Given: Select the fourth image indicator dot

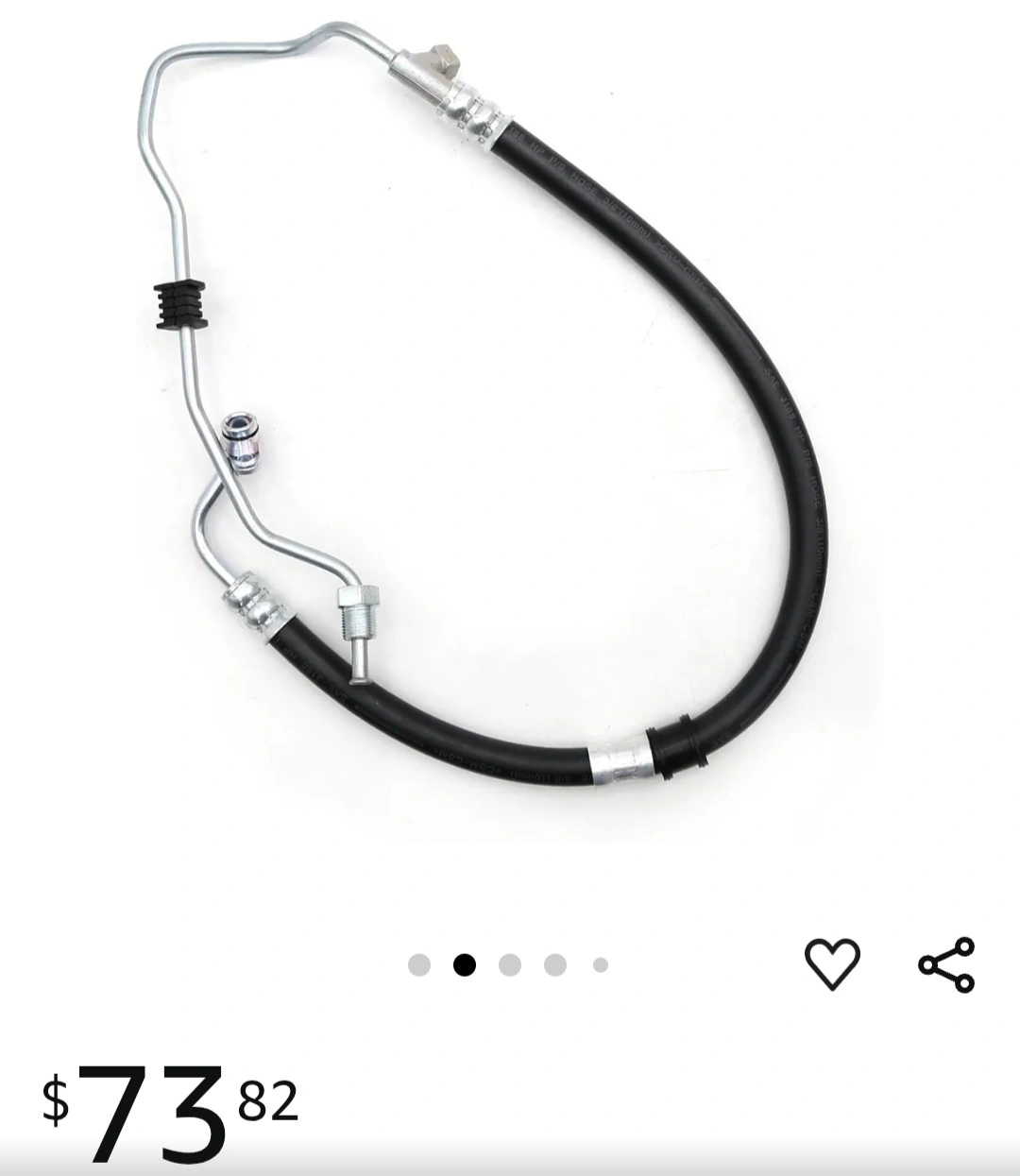Looking at the screenshot, I should (555, 964).
